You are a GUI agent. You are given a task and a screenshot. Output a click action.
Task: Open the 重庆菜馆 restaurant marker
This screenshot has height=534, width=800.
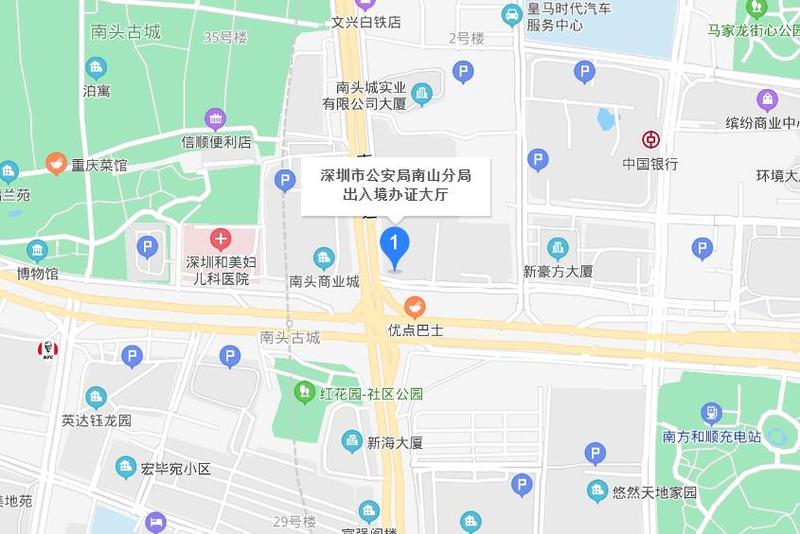point(57,163)
